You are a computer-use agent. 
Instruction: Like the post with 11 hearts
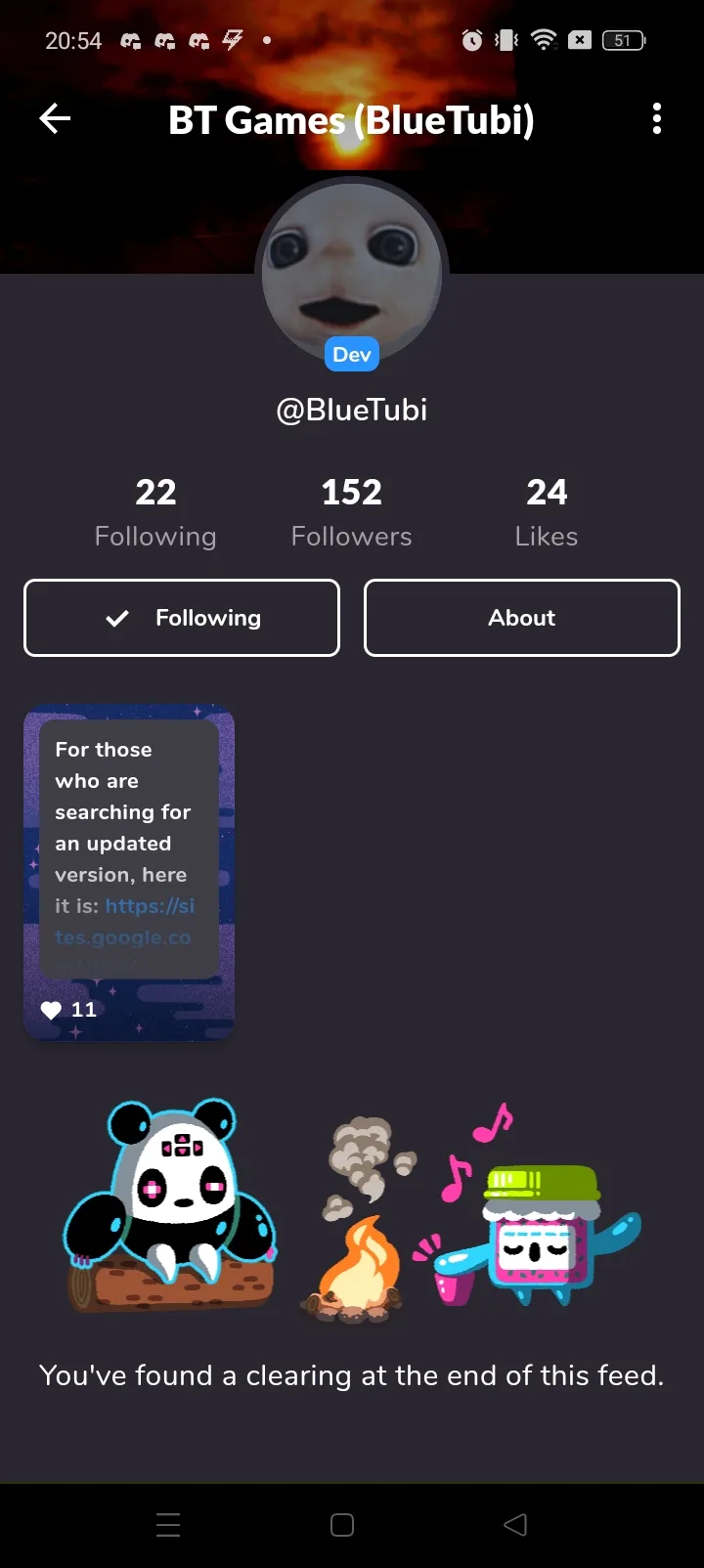coord(51,1010)
